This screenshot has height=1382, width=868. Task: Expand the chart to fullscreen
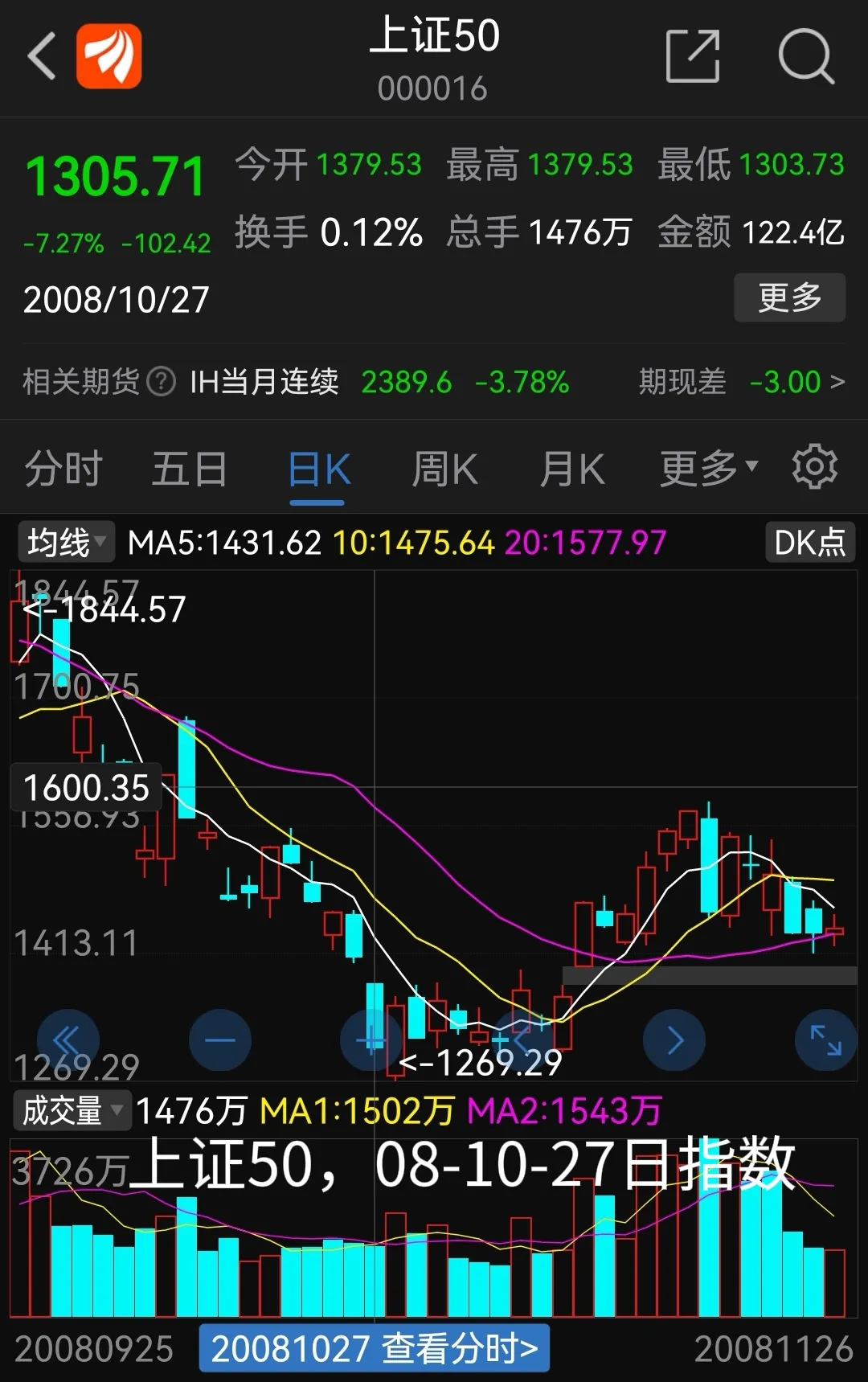(x=825, y=1040)
